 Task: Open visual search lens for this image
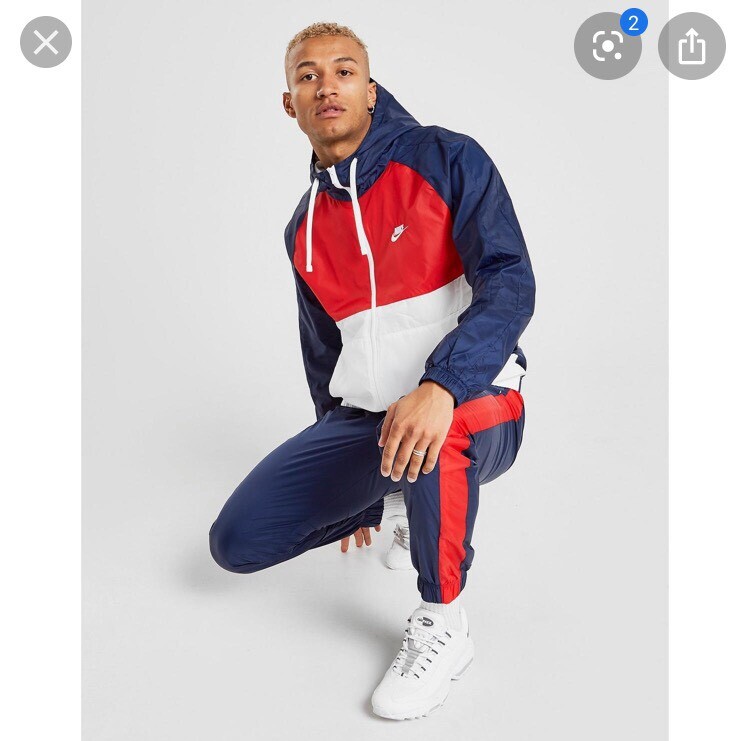coord(607,46)
